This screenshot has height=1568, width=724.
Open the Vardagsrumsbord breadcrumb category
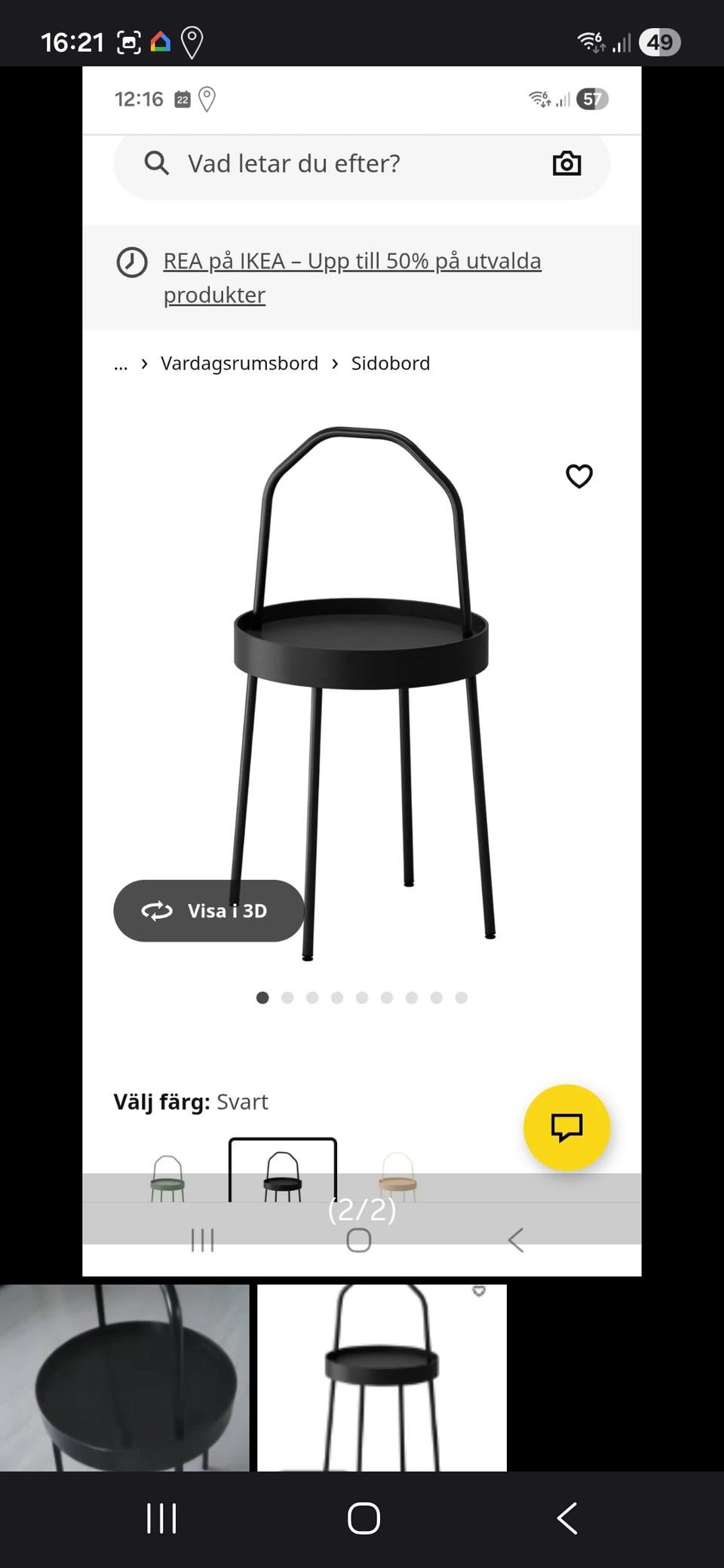pyautogui.click(x=238, y=363)
